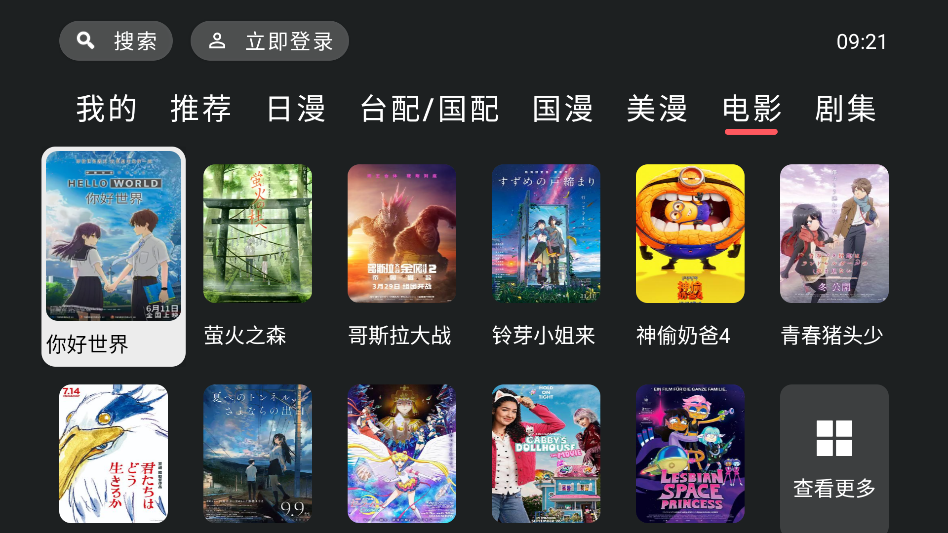The height and width of the screenshot is (533, 948).
Task: Switch to the 推荐 tab
Action: [x=201, y=108]
